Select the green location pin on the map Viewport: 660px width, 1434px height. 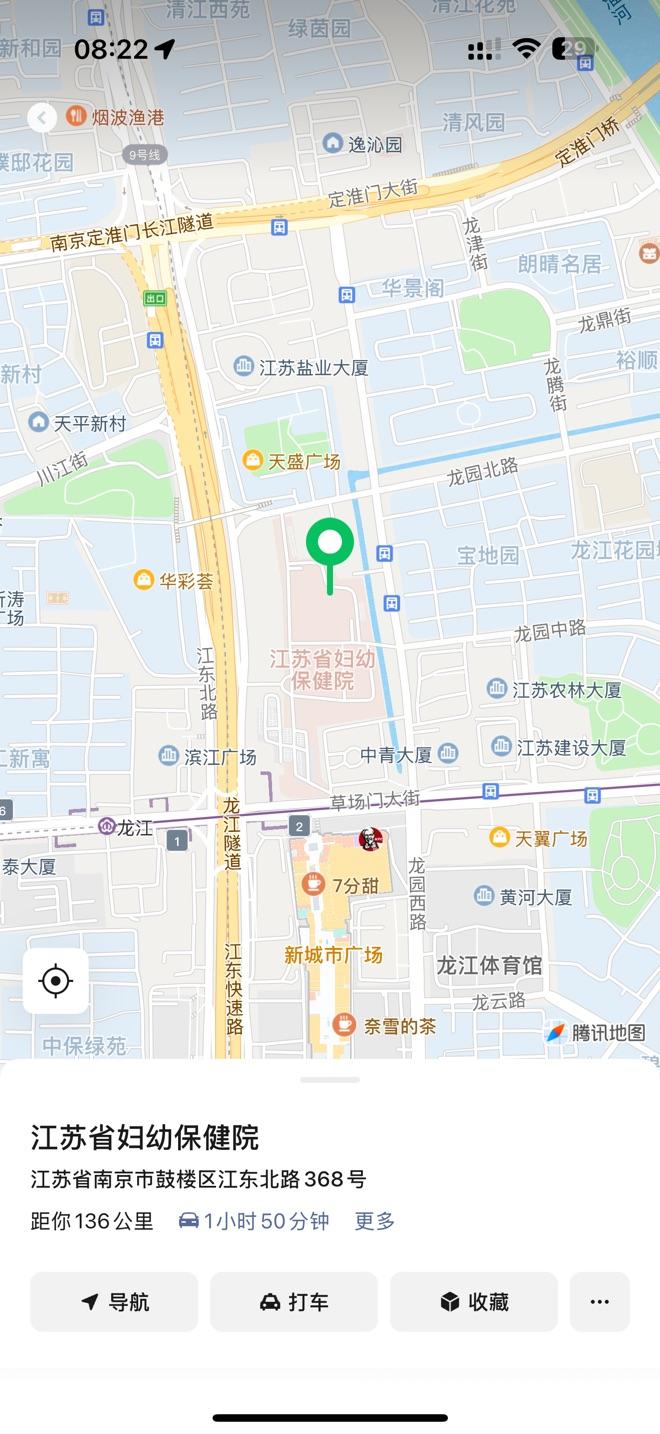click(x=330, y=545)
